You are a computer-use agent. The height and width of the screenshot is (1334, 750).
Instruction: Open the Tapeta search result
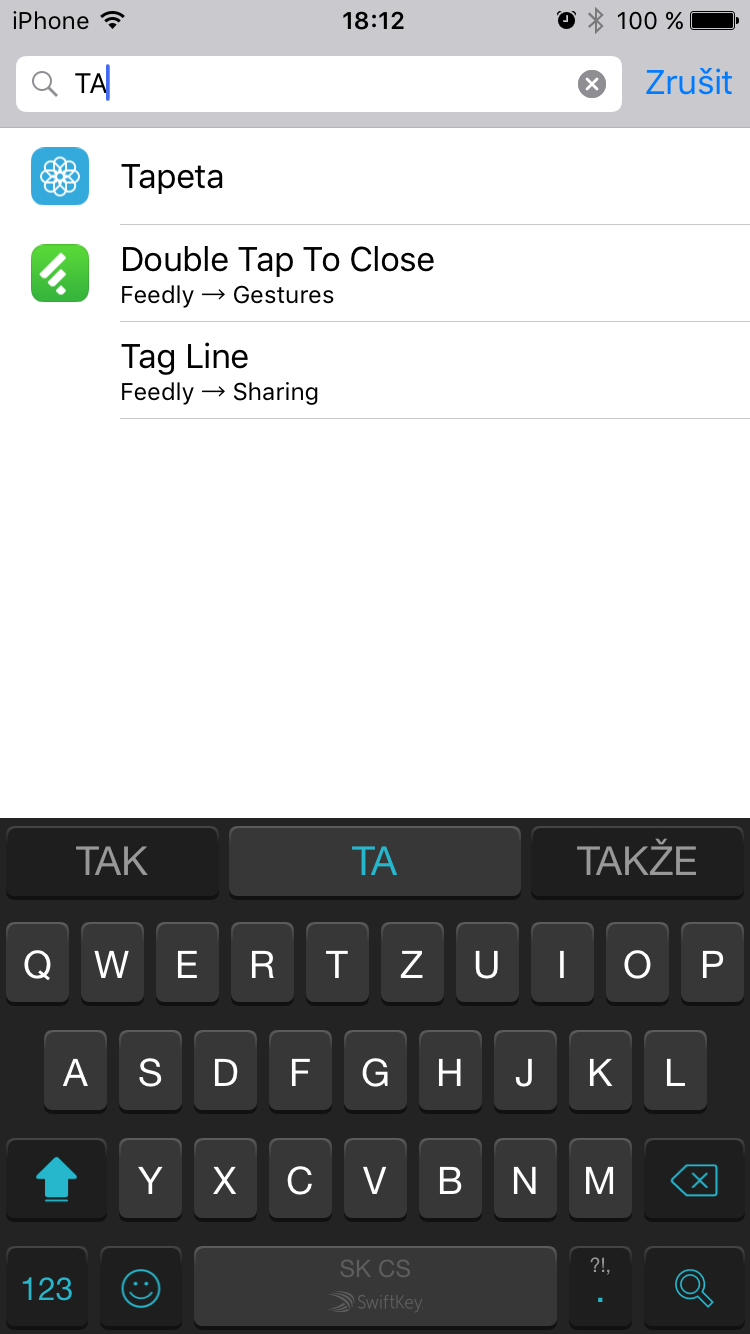point(375,176)
